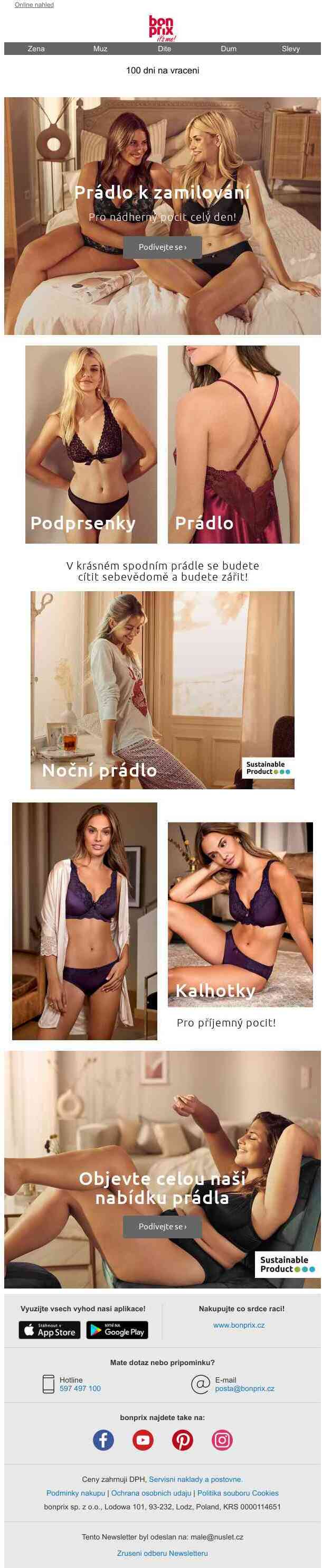Screen dimensions: 322x1568
Task: Go to the Dum category
Action: point(228,49)
